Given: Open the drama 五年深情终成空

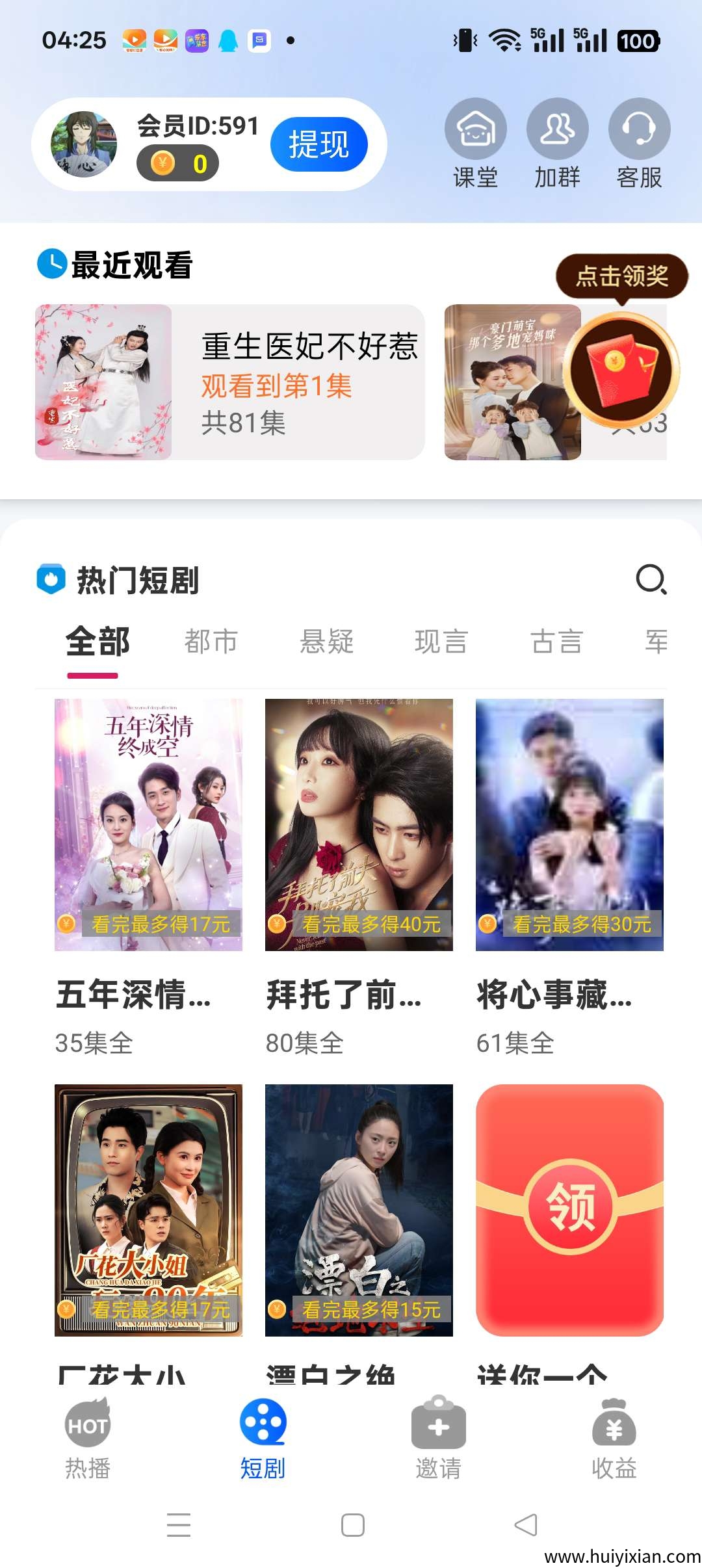Looking at the screenshot, I should click(x=148, y=824).
